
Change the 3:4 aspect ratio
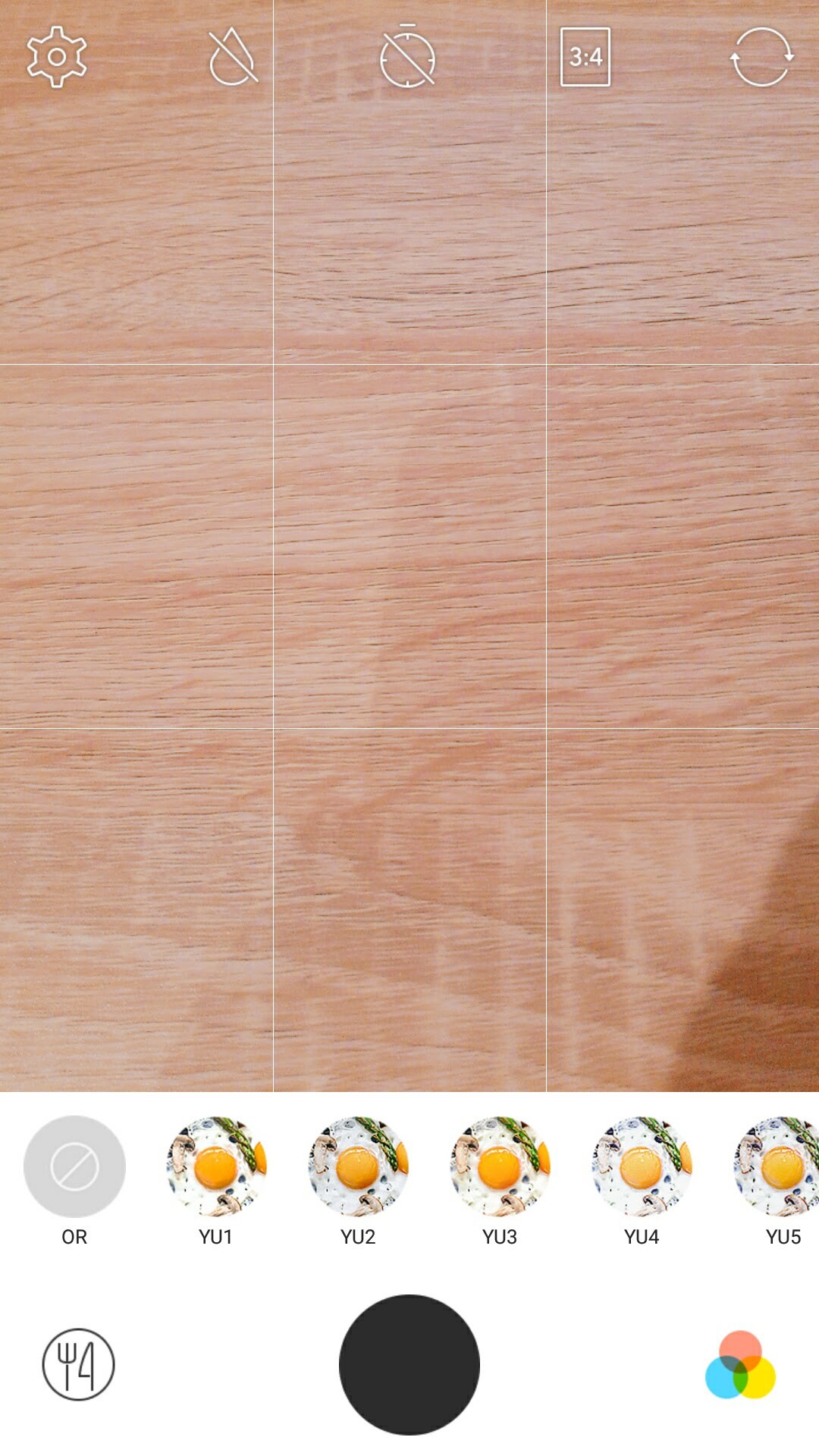click(585, 57)
